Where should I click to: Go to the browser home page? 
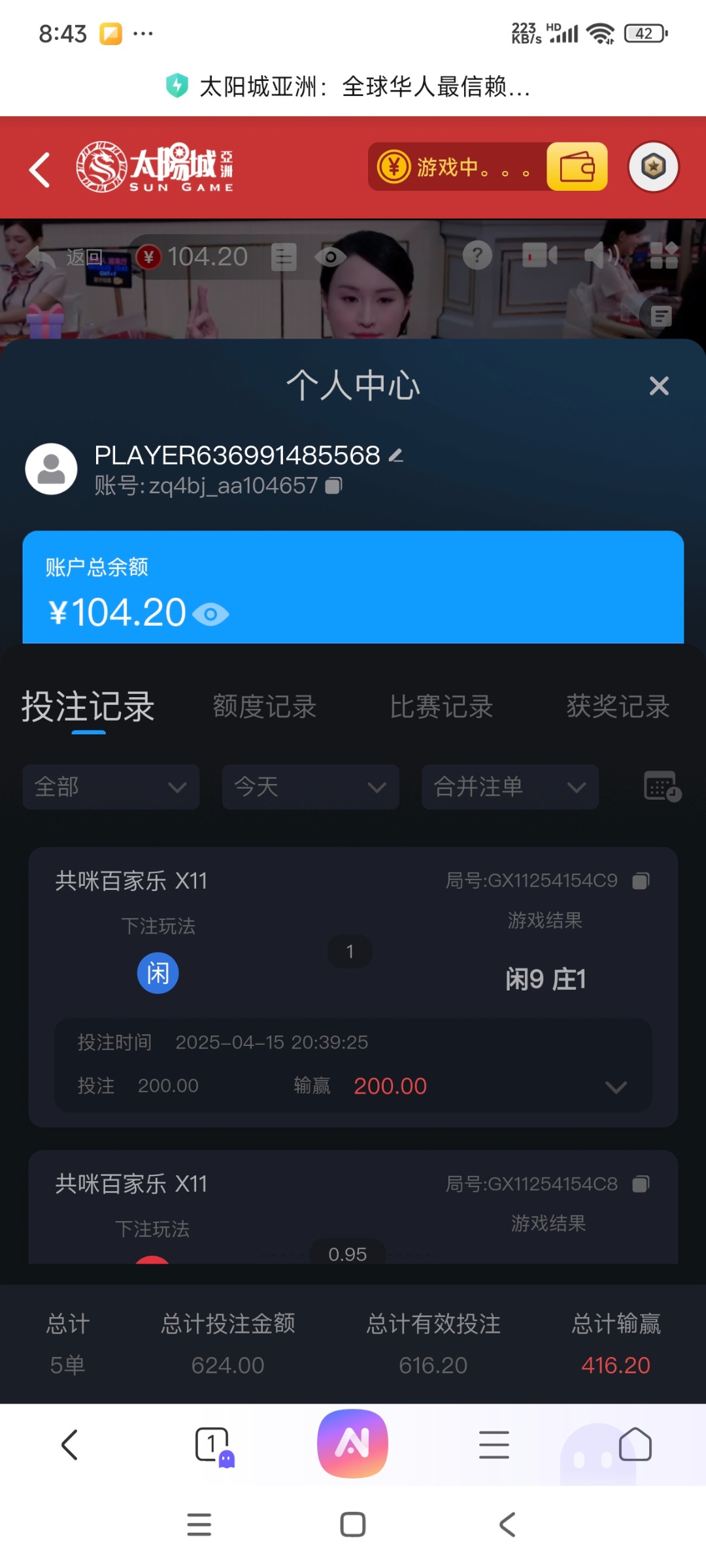click(635, 1445)
